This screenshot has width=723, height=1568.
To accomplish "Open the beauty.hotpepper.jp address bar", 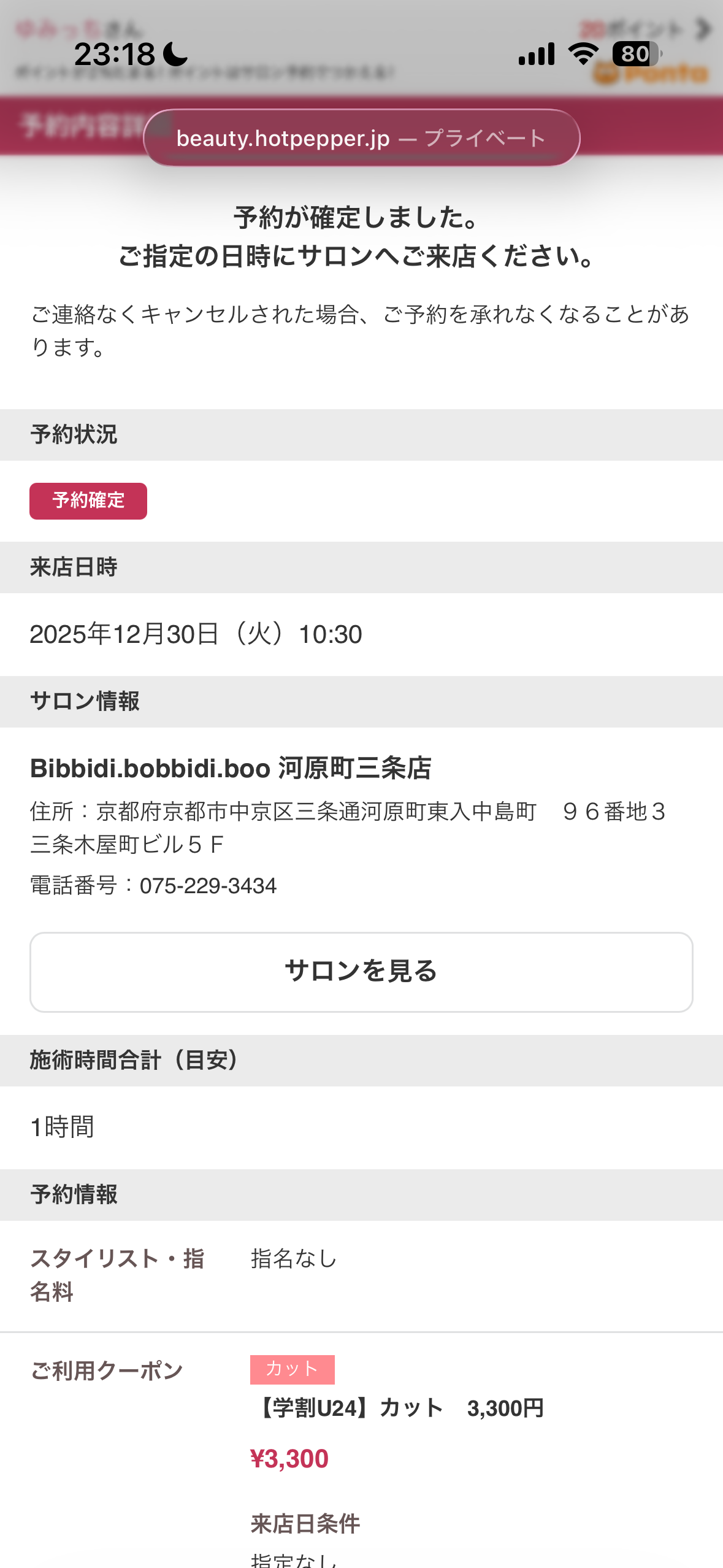I will click(x=361, y=138).
